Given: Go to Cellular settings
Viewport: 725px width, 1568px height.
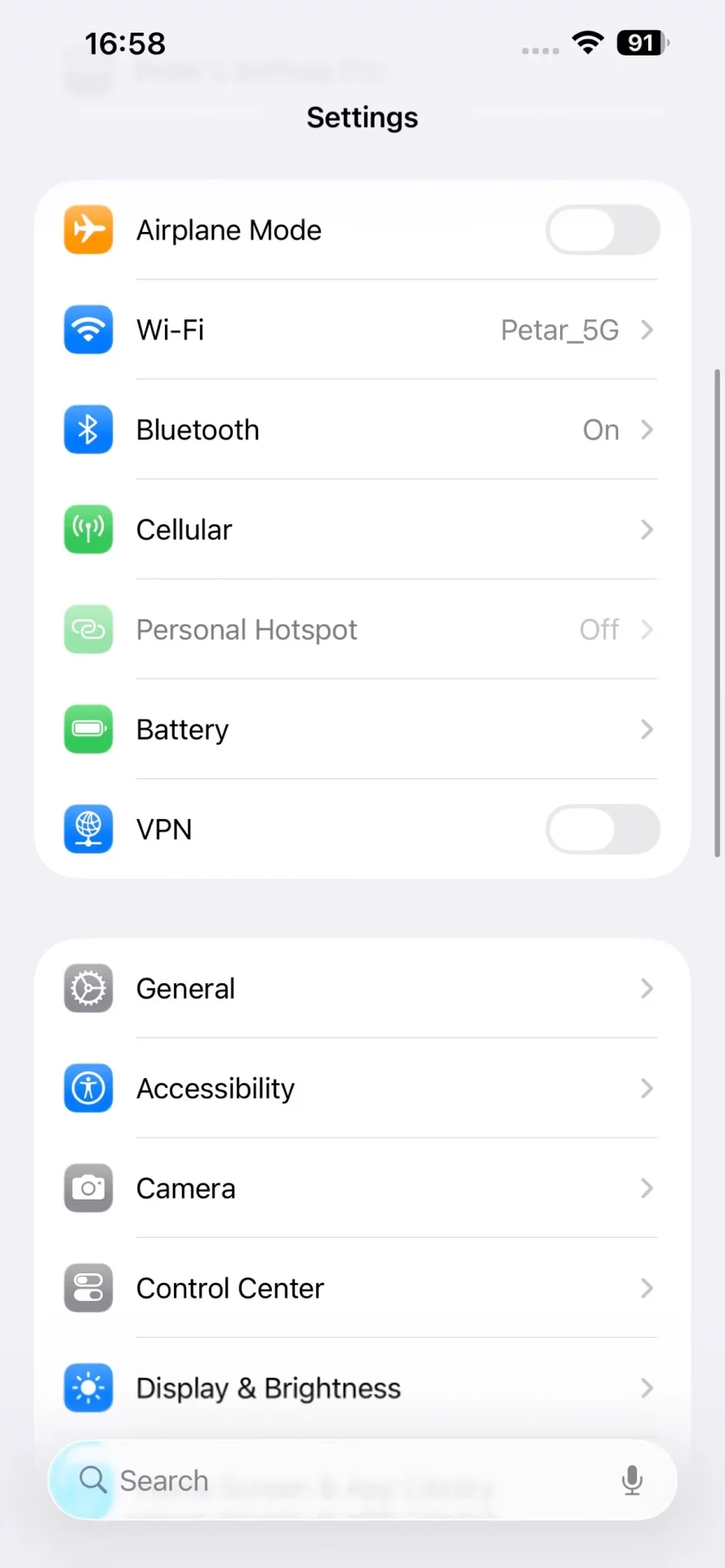Looking at the screenshot, I should pyautogui.click(x=362, y=530).
